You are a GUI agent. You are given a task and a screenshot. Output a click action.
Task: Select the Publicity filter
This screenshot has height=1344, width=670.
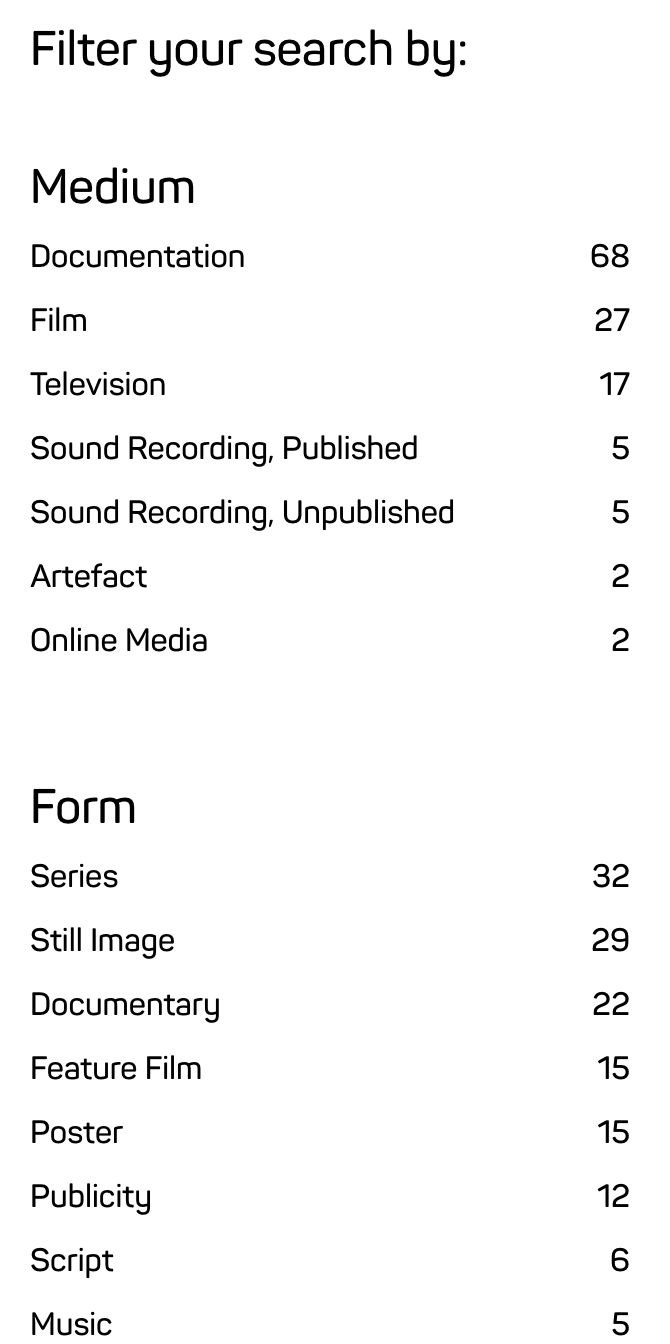[91, 1196]
